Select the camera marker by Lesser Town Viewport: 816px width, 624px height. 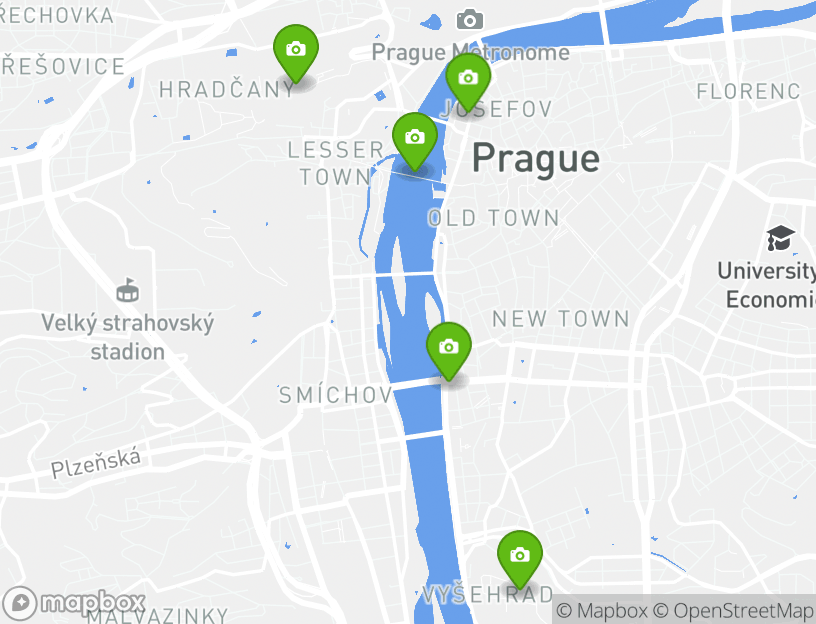[x=415, y=139]
